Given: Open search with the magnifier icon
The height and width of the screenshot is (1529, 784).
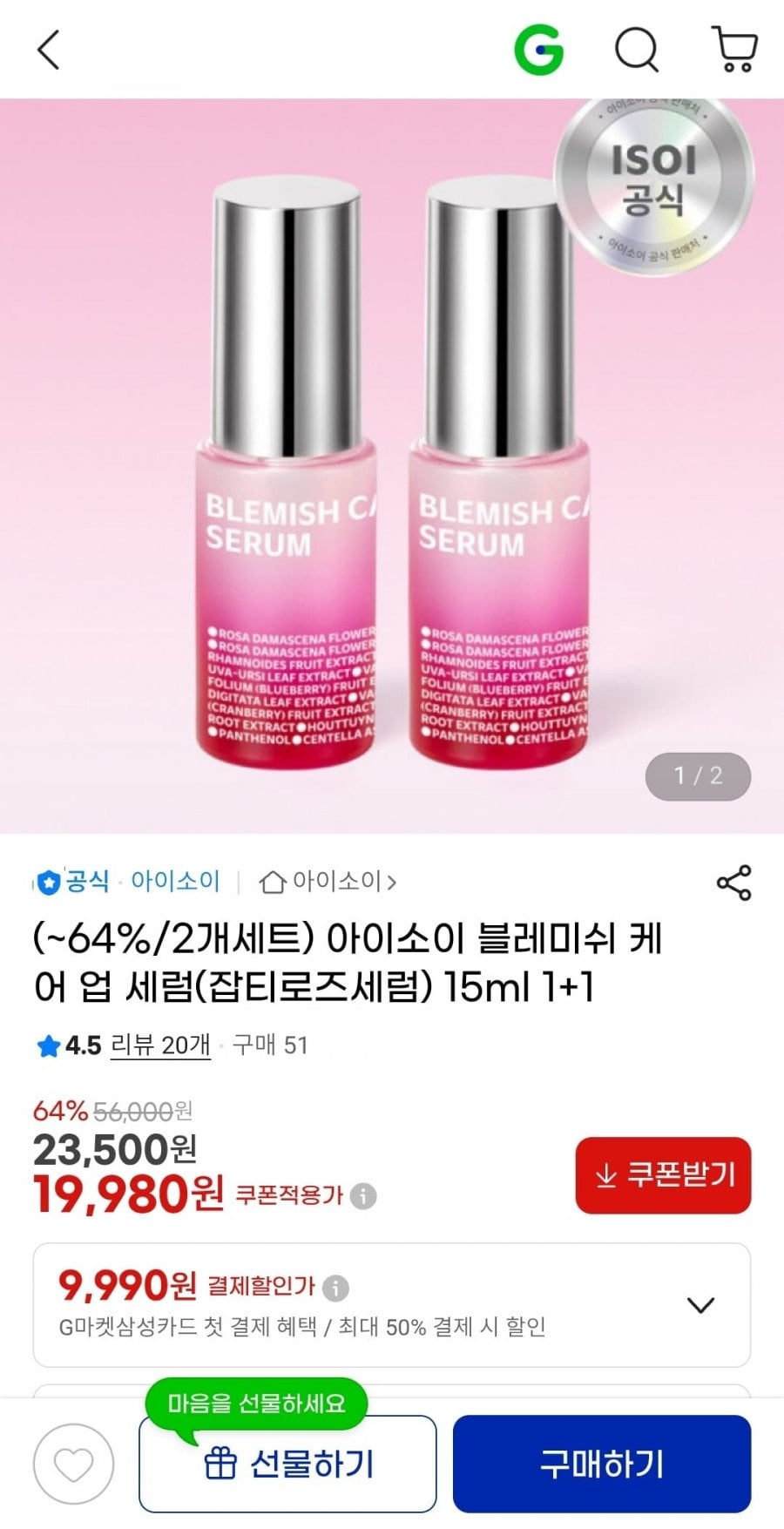Looking at the screenshot, I should (638, 50).
